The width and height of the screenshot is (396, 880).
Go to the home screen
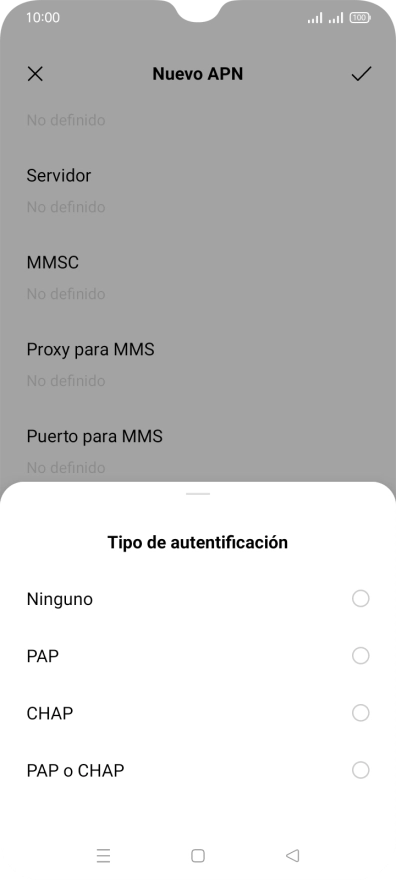[x=198, y=855]
